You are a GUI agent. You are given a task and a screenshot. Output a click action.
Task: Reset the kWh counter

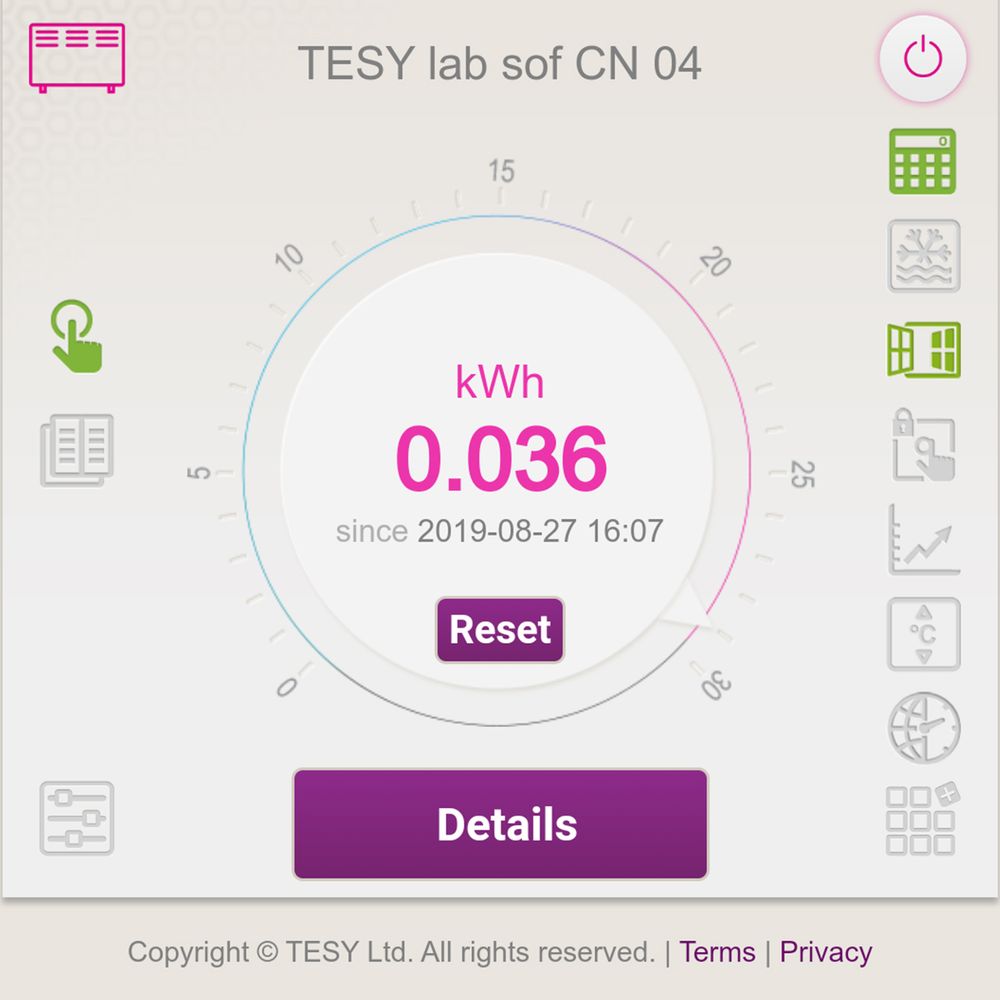coord(500,630)
